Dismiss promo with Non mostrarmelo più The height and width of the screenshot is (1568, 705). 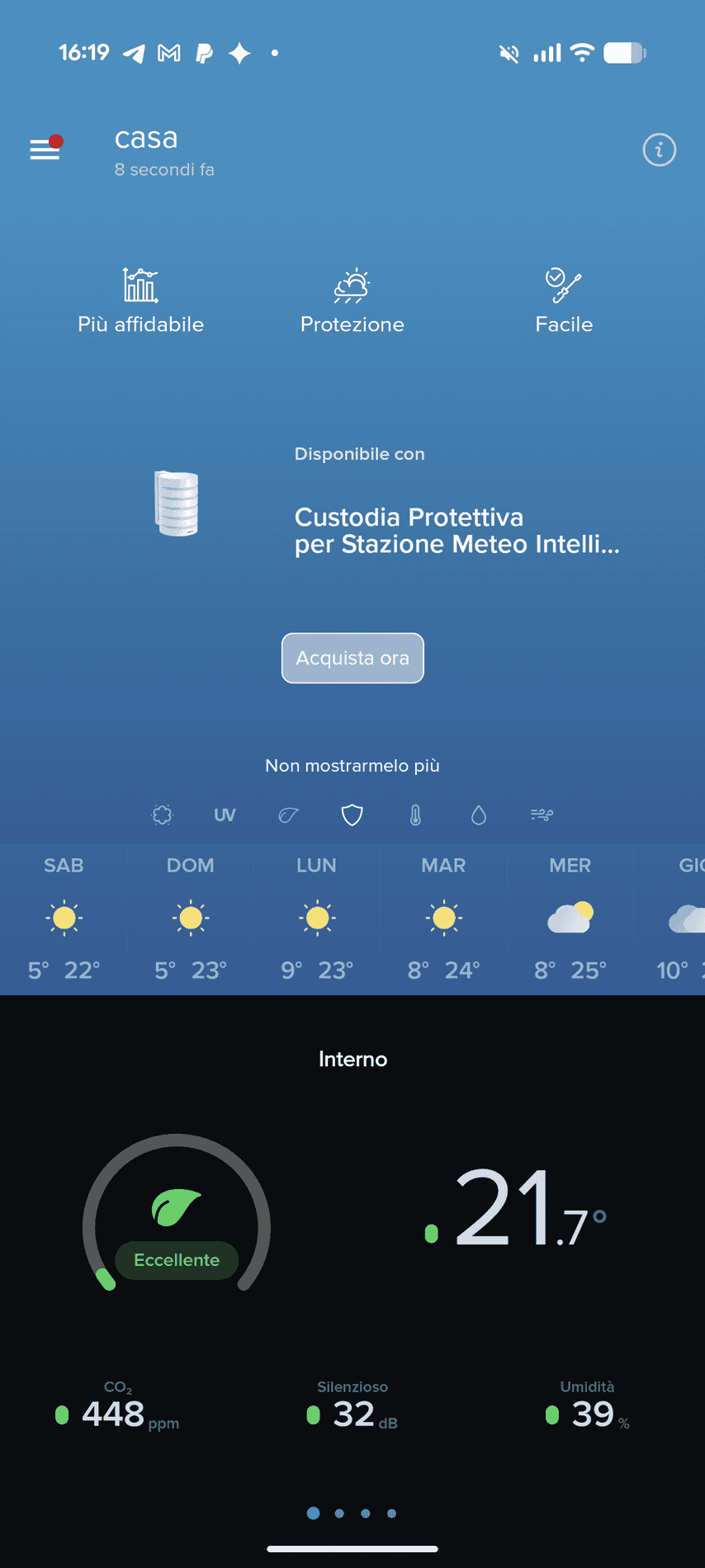click(x=352, y=766)
